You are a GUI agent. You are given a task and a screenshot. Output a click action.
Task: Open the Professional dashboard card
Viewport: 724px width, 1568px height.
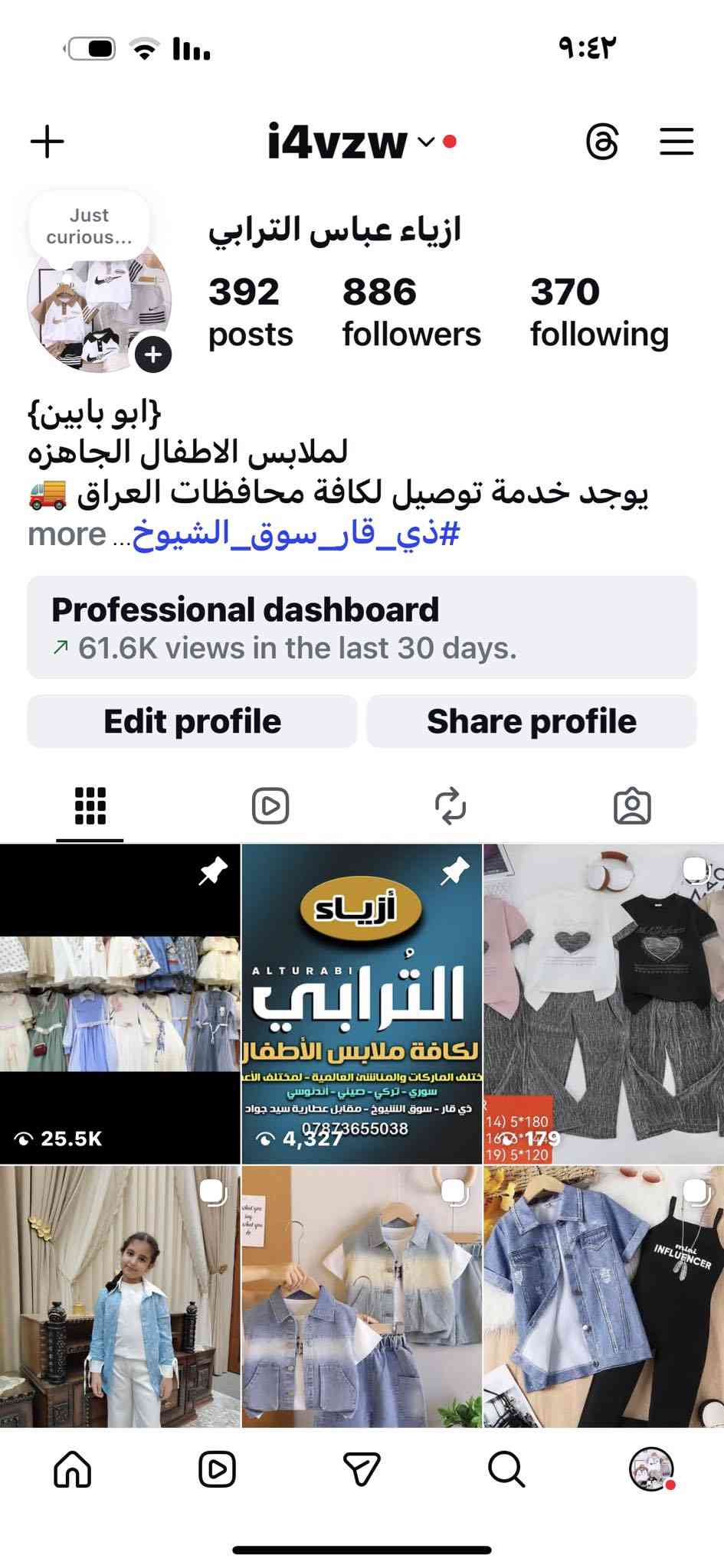click(x=362, y=627)
